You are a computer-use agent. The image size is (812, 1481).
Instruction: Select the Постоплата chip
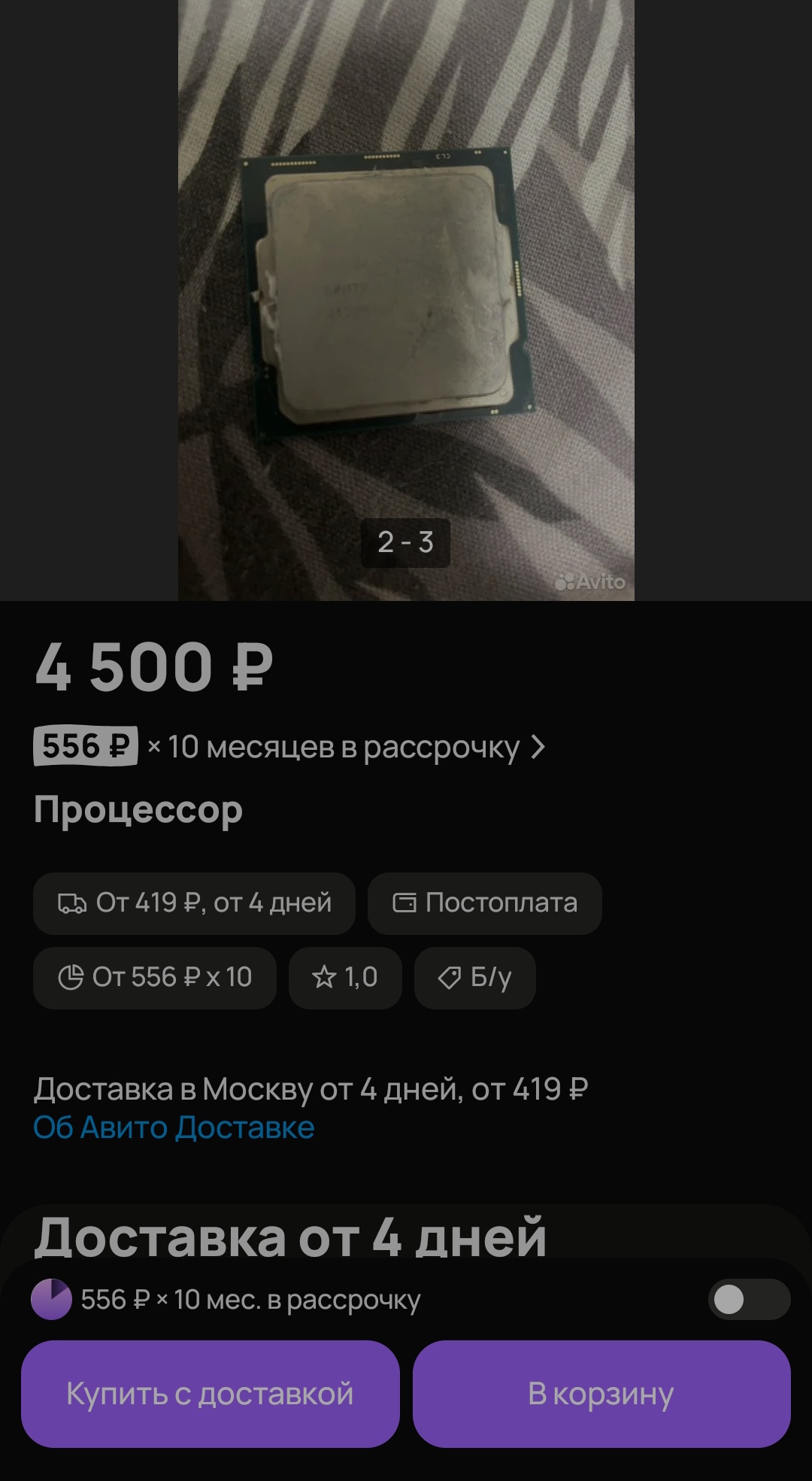(x=485, y=903)
